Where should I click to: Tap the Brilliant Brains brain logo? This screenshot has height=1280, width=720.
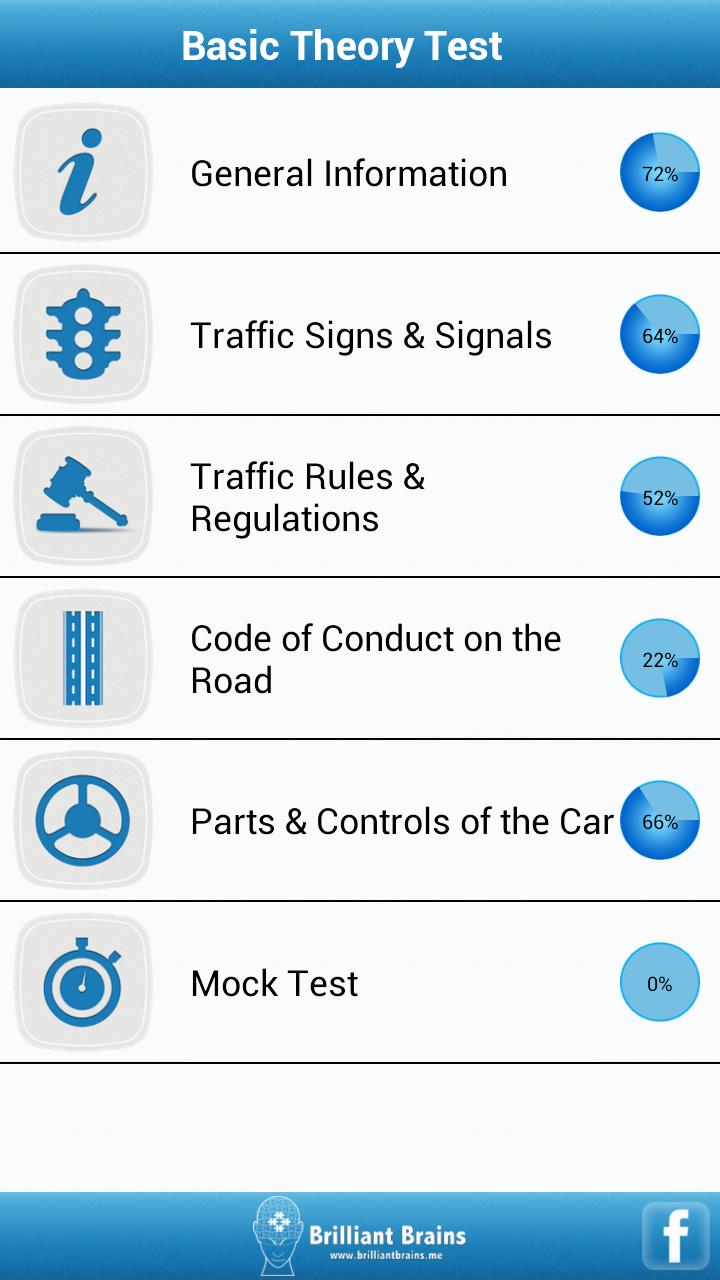(x=275, y=1232)
